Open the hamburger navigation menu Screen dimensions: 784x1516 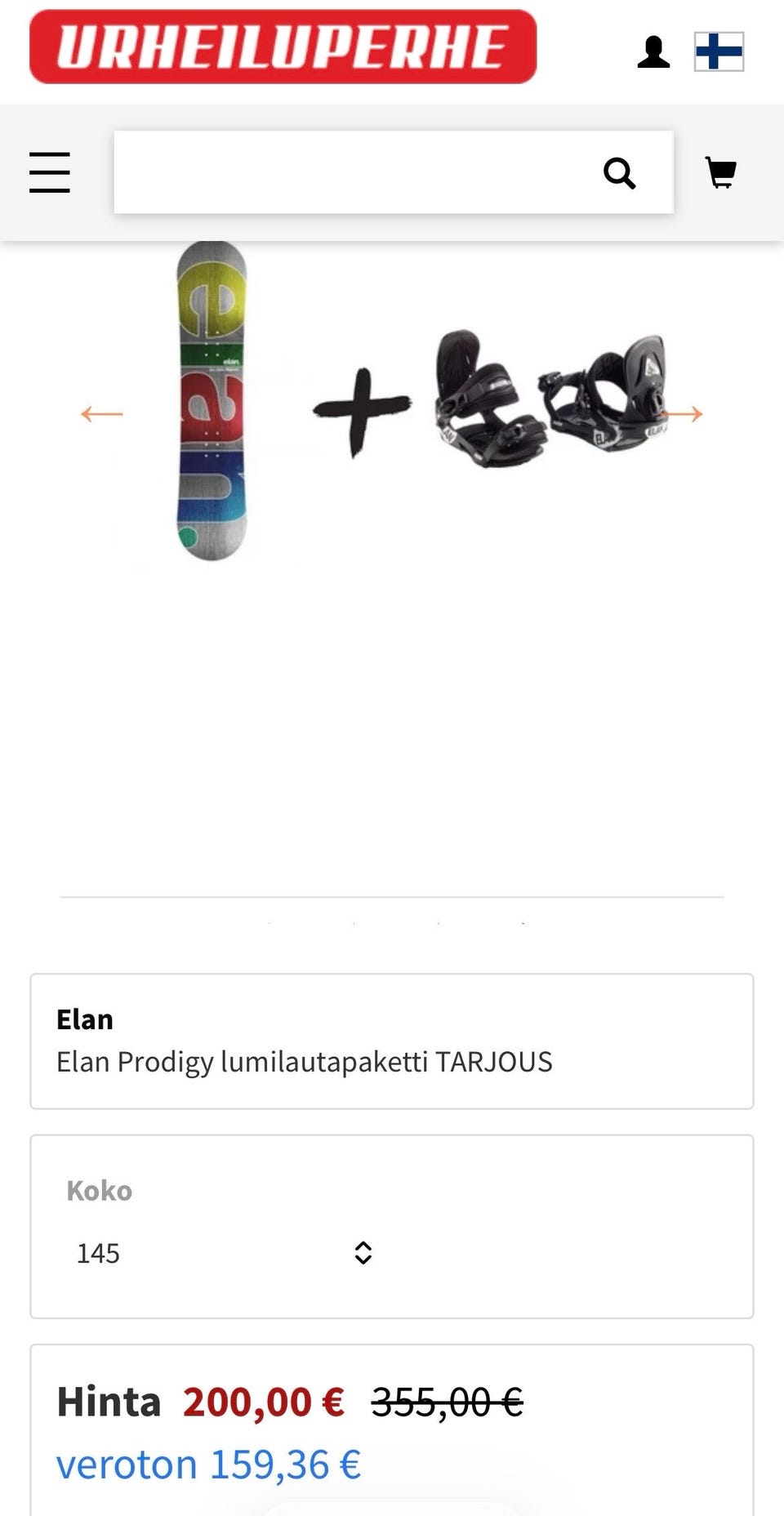(49, 172)
